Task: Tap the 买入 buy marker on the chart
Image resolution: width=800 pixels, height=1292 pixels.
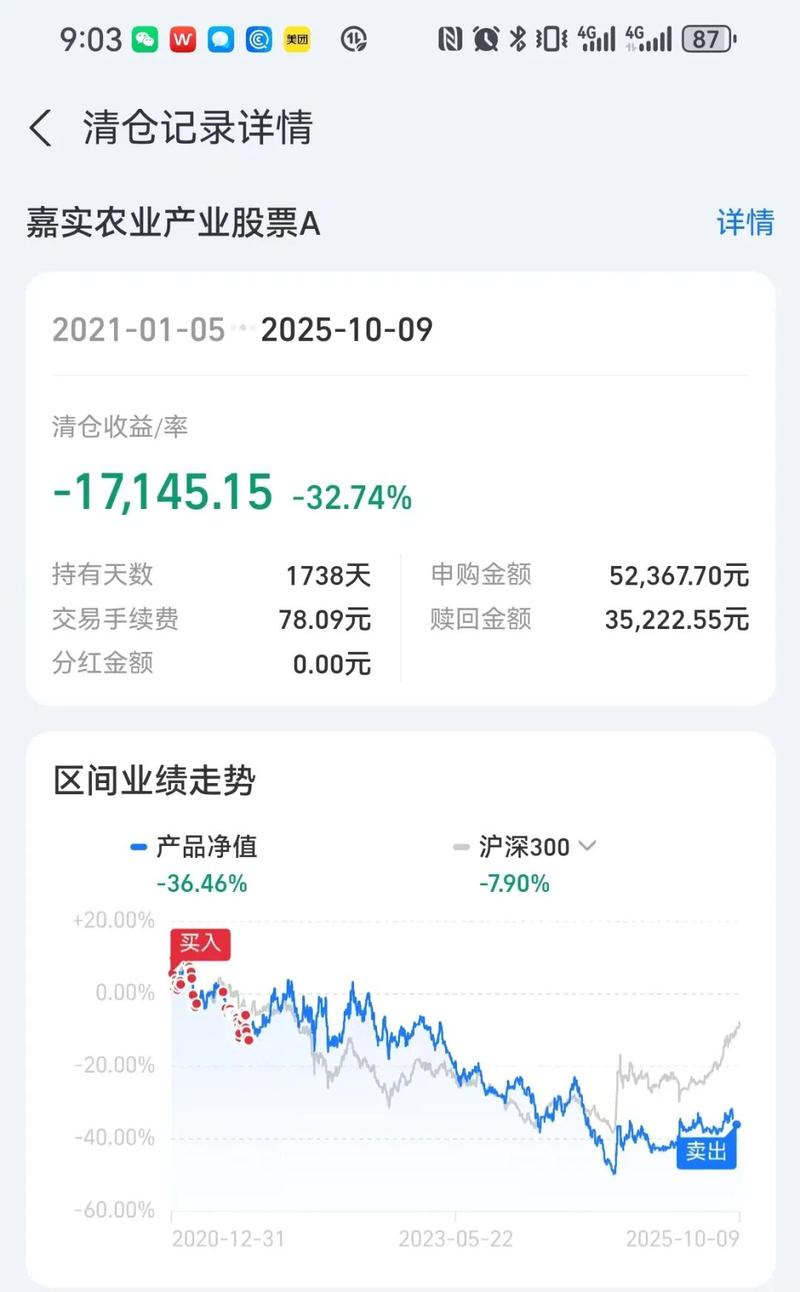Action: click(x=200, y=945)
